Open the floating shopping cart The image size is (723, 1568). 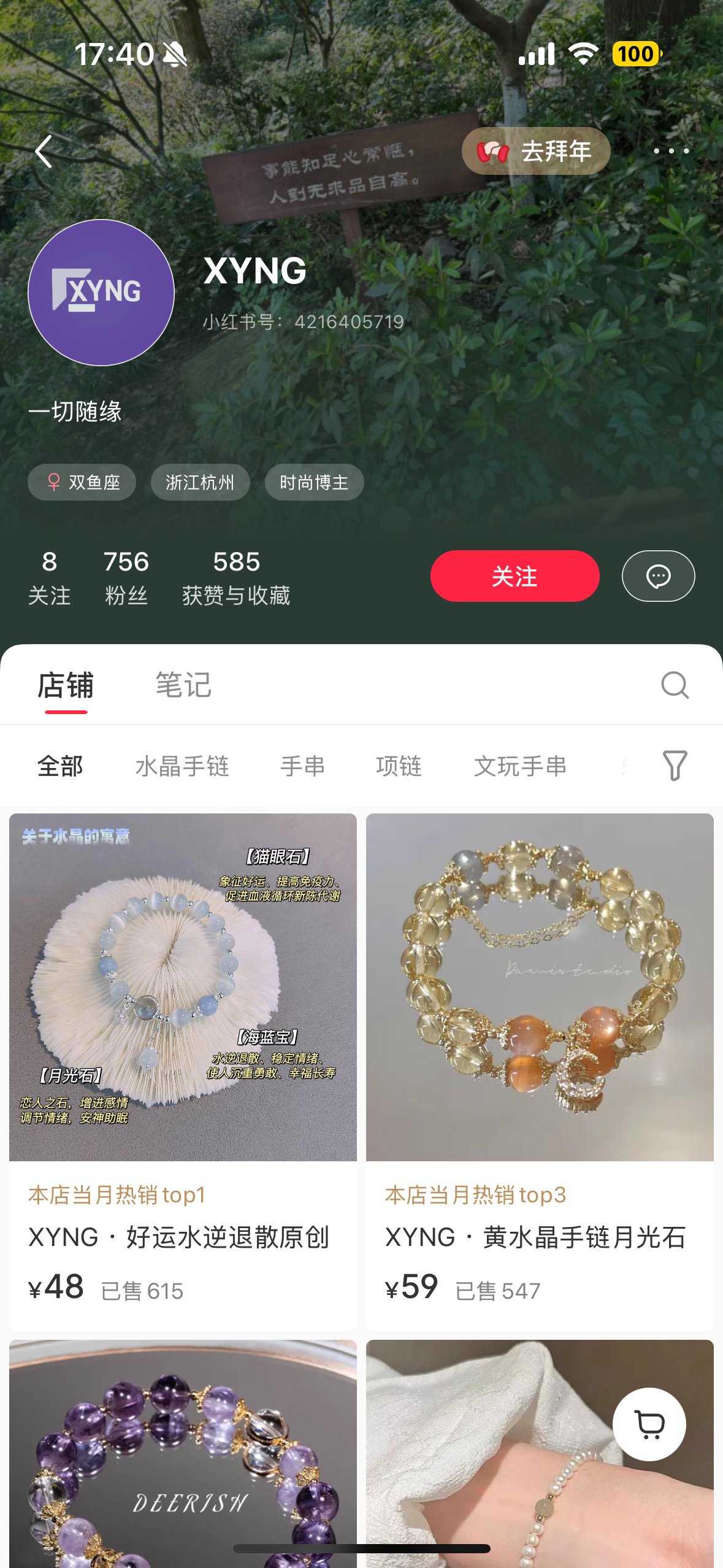[649, 1424]
